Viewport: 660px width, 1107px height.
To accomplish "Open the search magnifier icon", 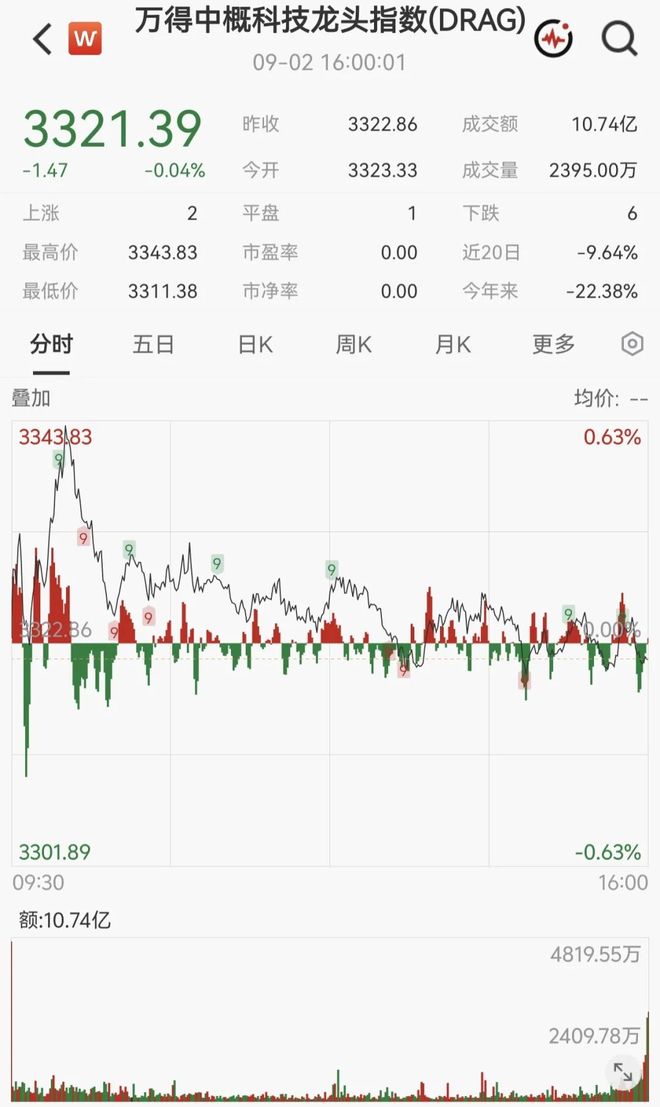I will [x=620, y=37].
